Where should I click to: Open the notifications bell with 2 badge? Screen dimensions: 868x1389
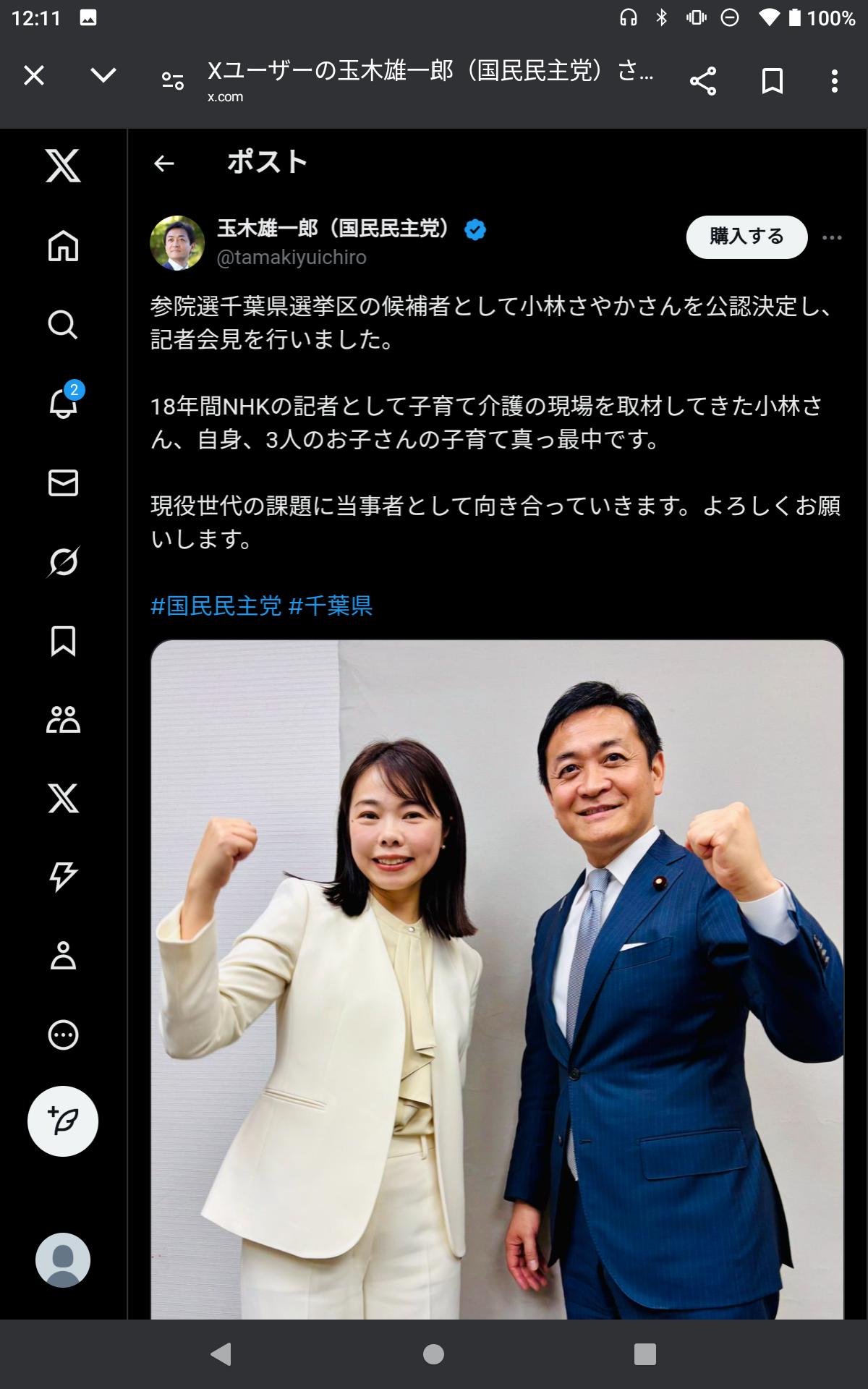63,402
